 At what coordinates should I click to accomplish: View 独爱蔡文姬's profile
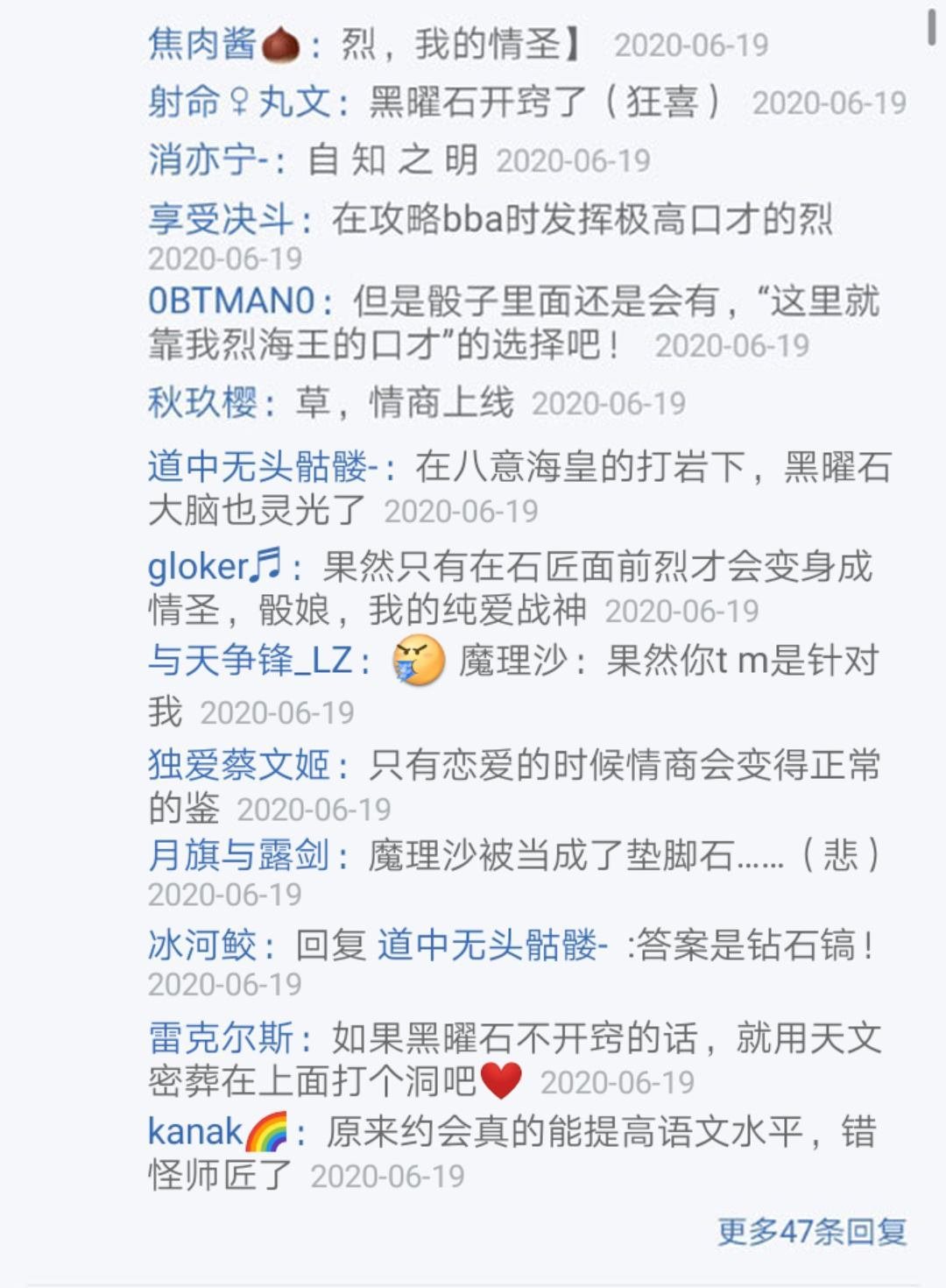(x=238, y=765)
